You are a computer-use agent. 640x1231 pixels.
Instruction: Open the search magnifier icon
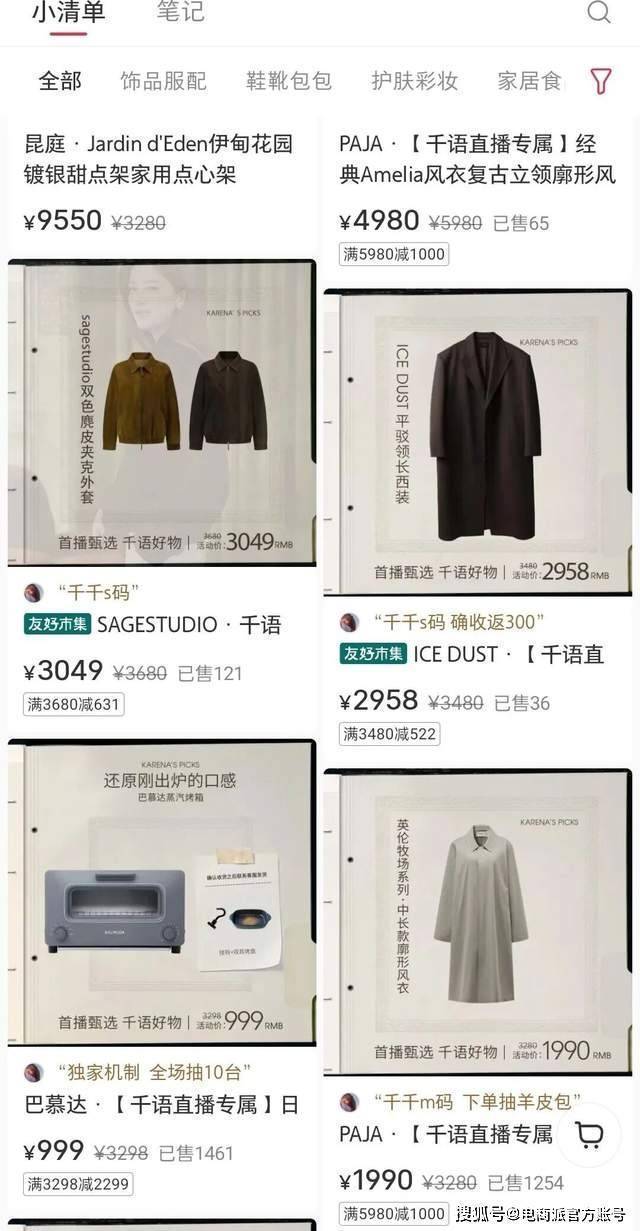coord(598,13)
